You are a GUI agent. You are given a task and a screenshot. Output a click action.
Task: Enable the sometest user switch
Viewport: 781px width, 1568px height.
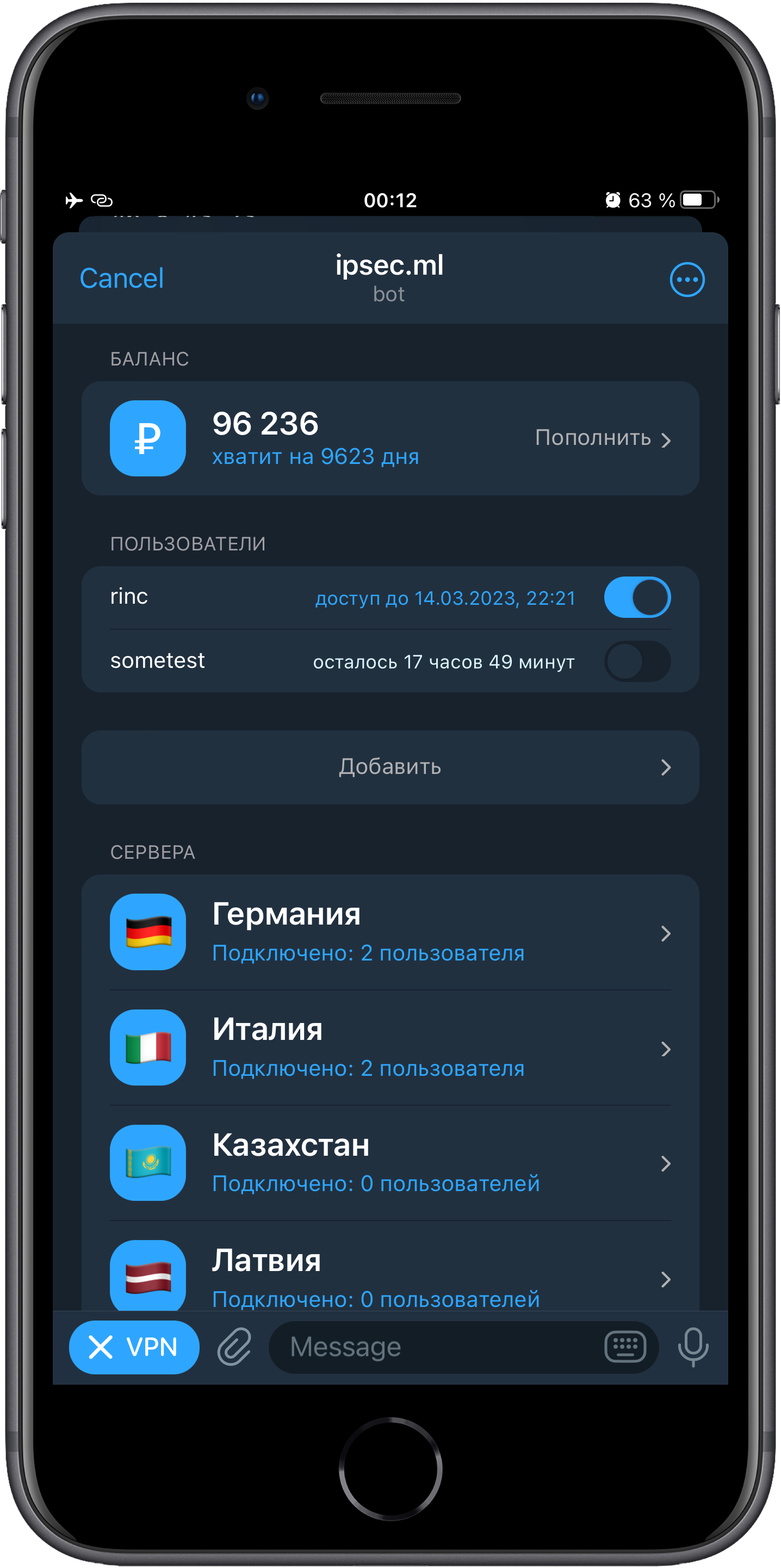637,661
